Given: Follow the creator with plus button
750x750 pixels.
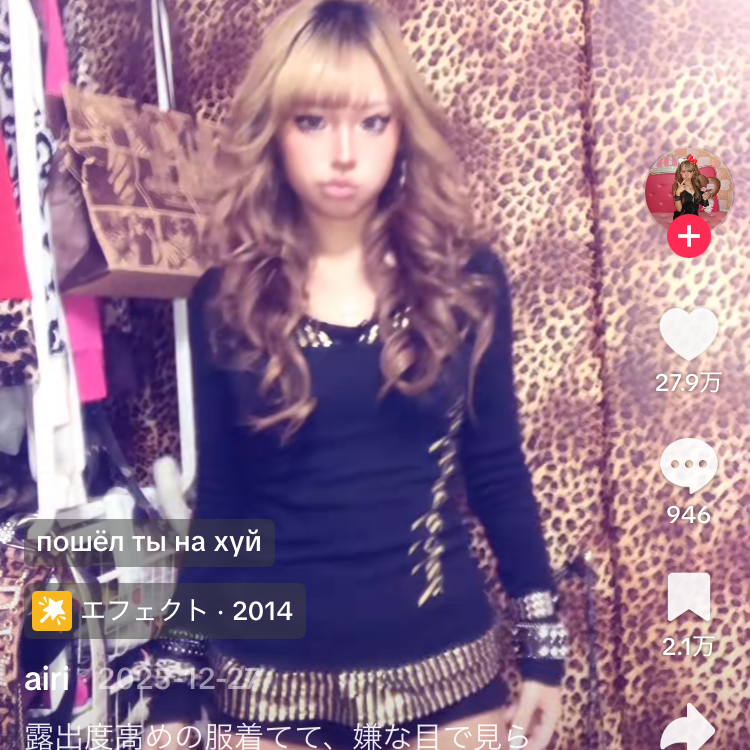Looking at the screenshot, I should point(689,238).
